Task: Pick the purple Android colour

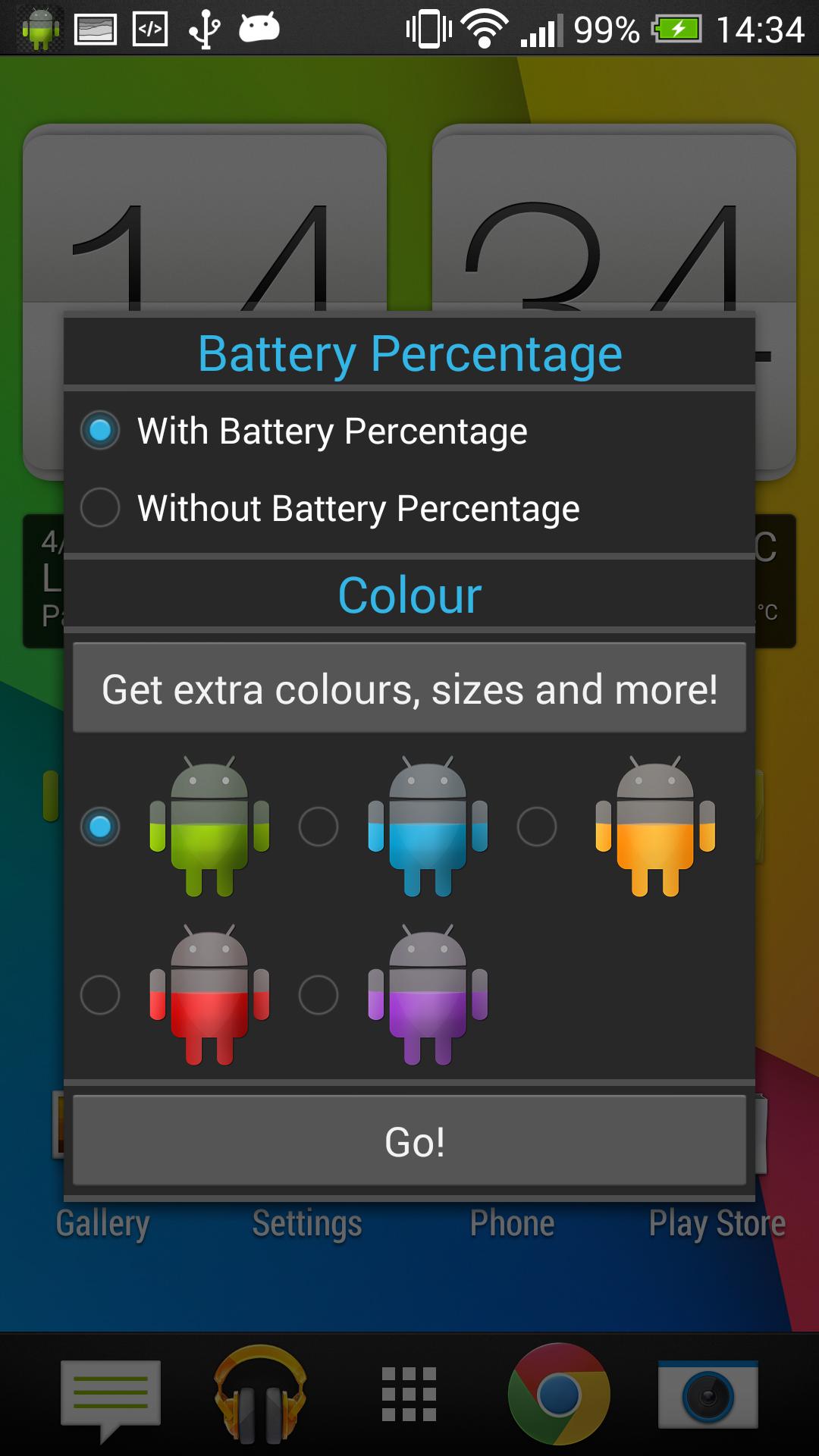Action: (318, 994)
